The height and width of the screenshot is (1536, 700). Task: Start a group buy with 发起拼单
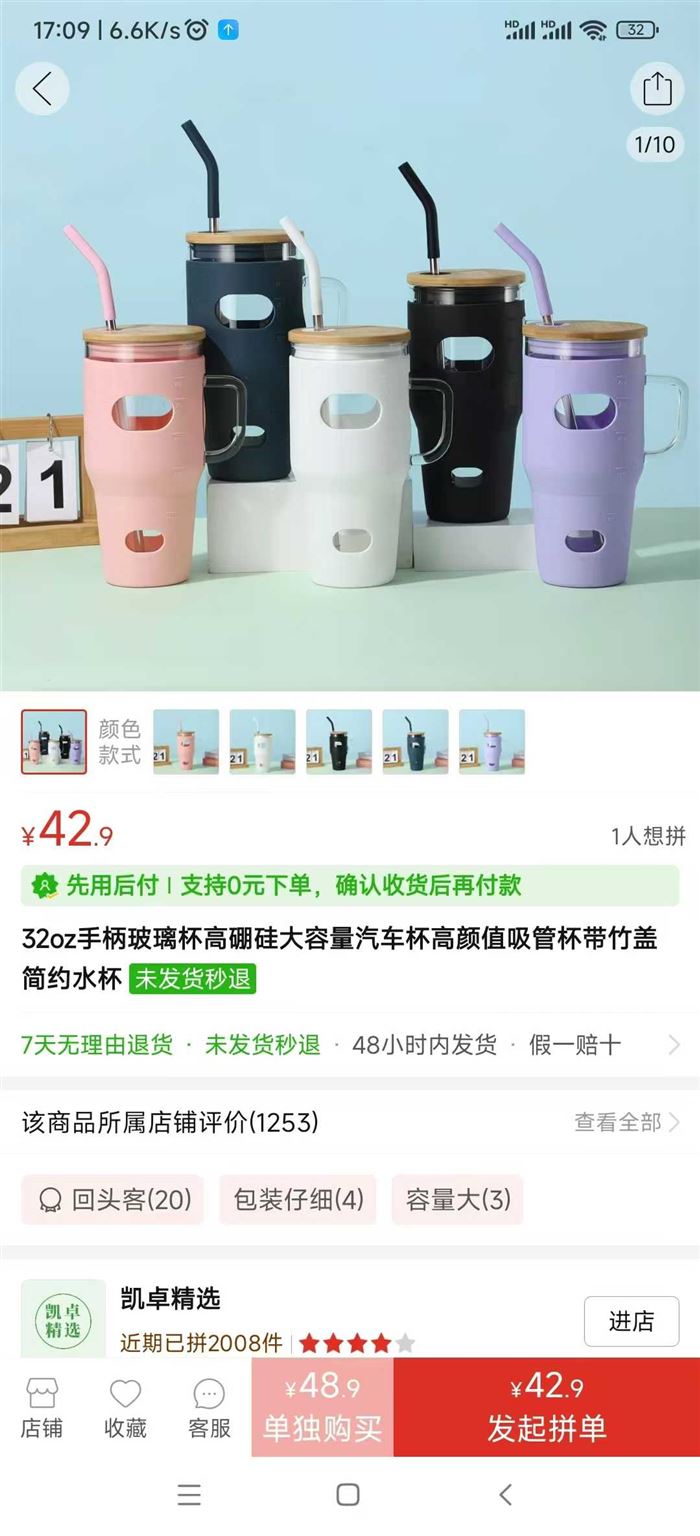[547, 1407]
